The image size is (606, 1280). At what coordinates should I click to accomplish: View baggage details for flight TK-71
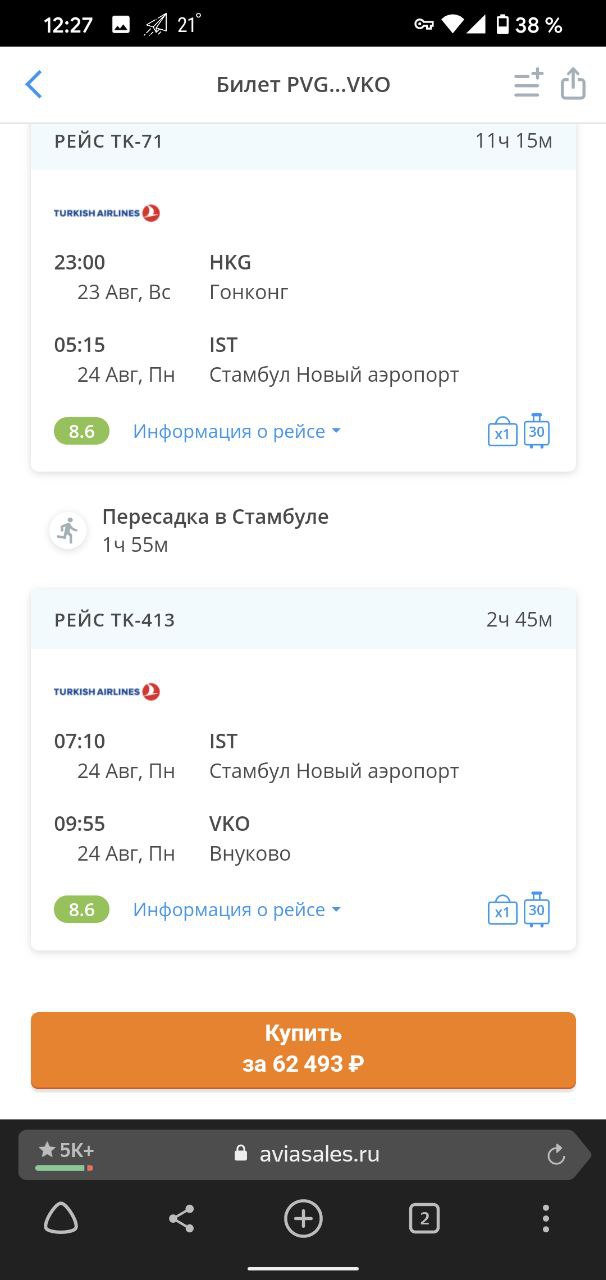[519, 431]
